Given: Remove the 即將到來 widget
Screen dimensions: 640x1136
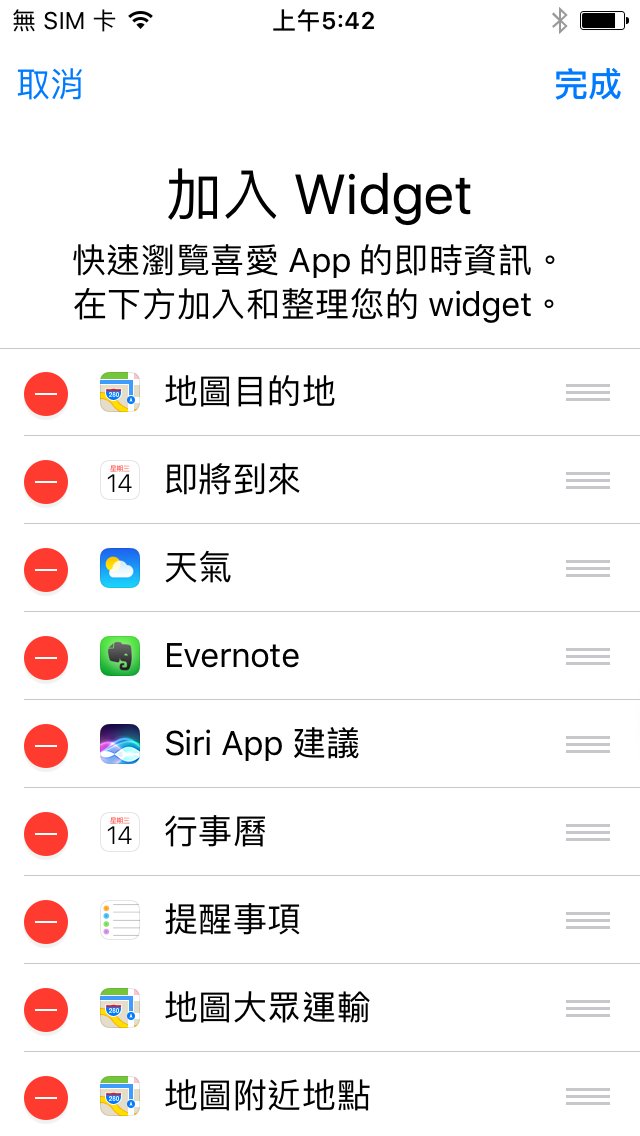Looking at the screenshot, I should (x=46, y=481).
